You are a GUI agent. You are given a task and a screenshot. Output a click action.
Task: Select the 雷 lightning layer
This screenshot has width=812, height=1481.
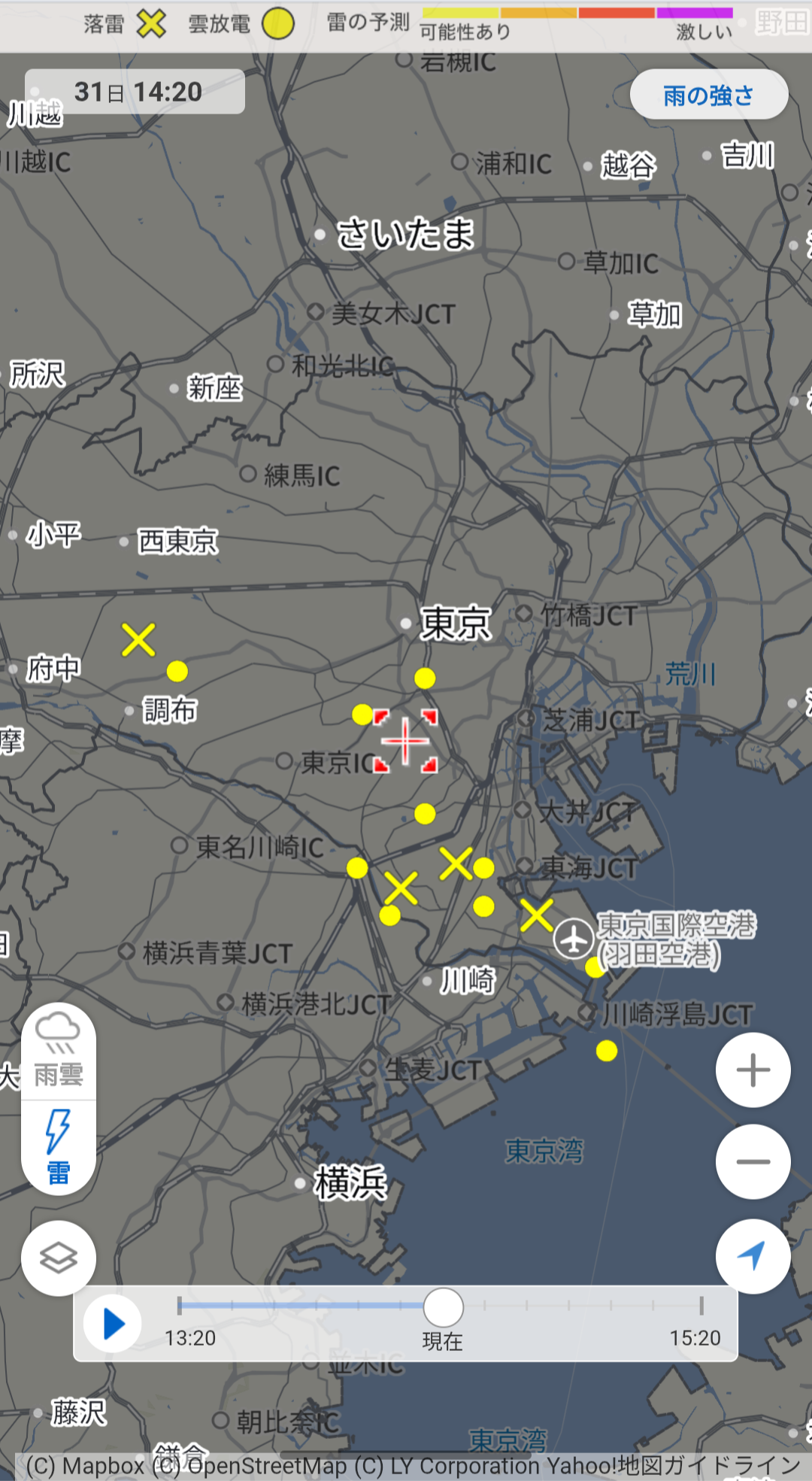pos(59,1147)
